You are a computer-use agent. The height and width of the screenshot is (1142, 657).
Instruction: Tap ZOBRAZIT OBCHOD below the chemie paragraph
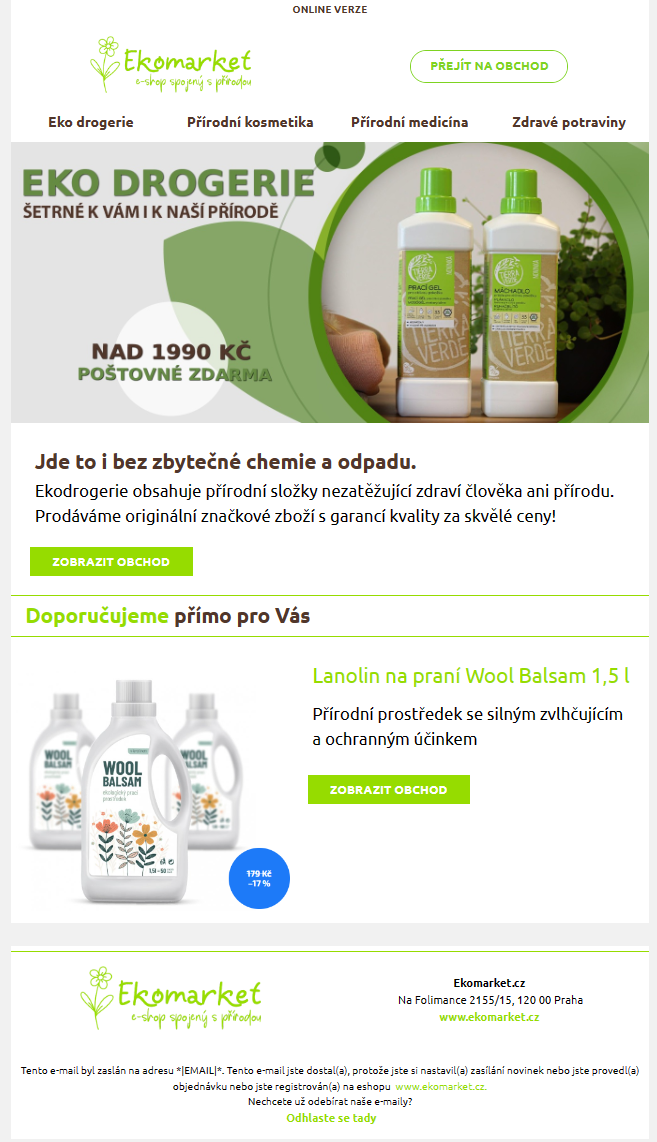pyautogui.click(x=111, y=562)
